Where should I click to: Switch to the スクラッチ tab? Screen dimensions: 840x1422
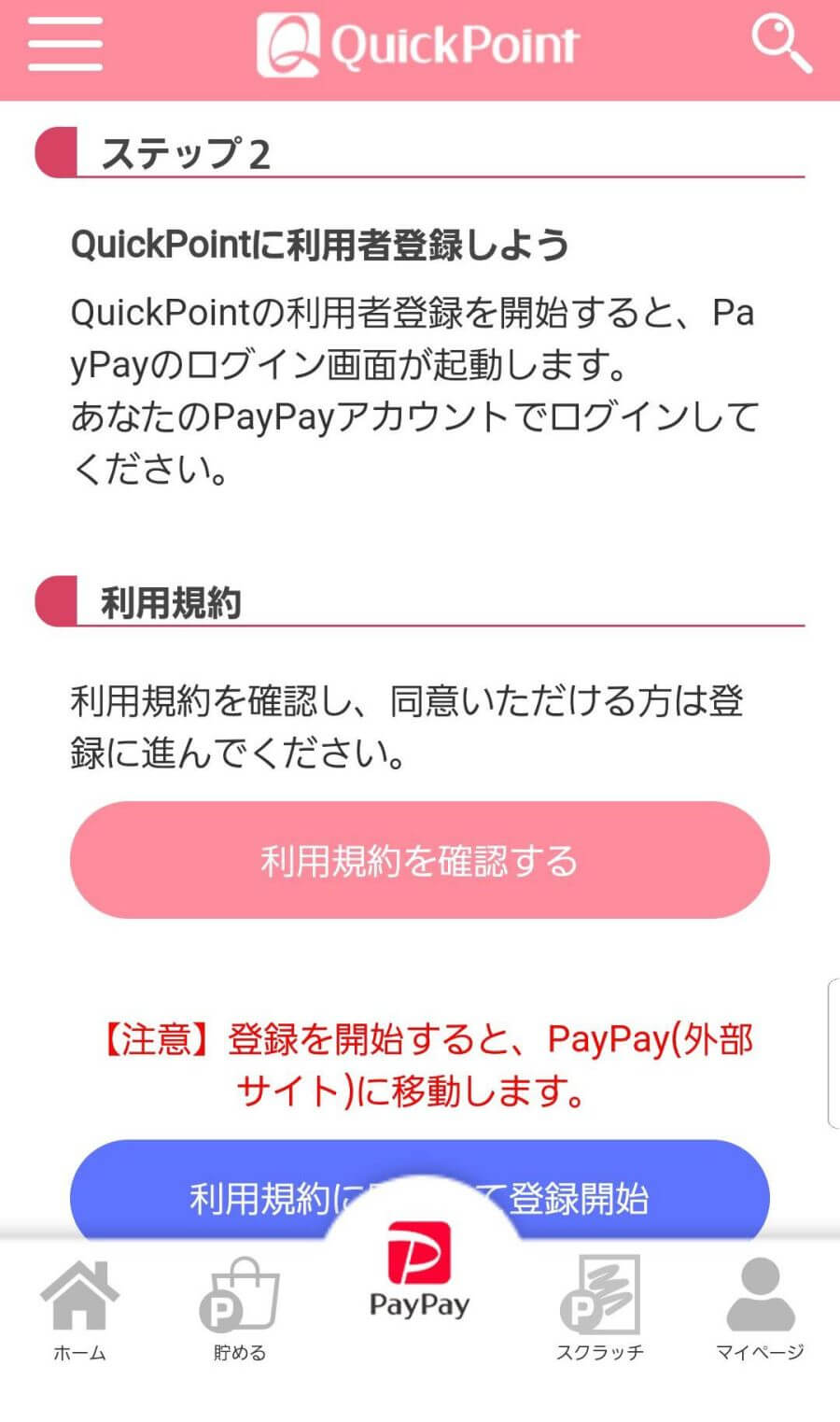(600, 1308)
